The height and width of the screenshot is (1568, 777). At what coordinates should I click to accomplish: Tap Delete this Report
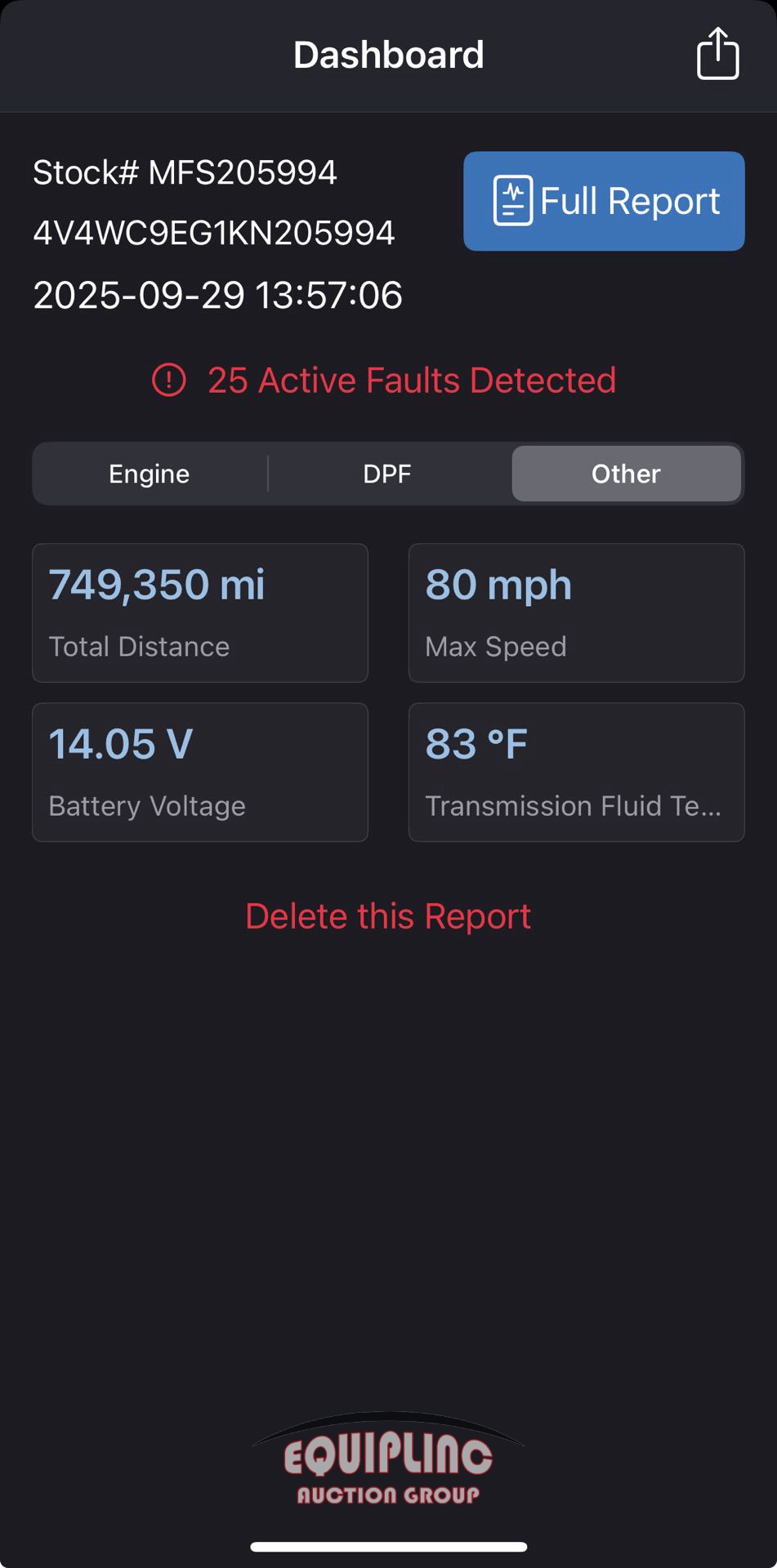point(388,916)
